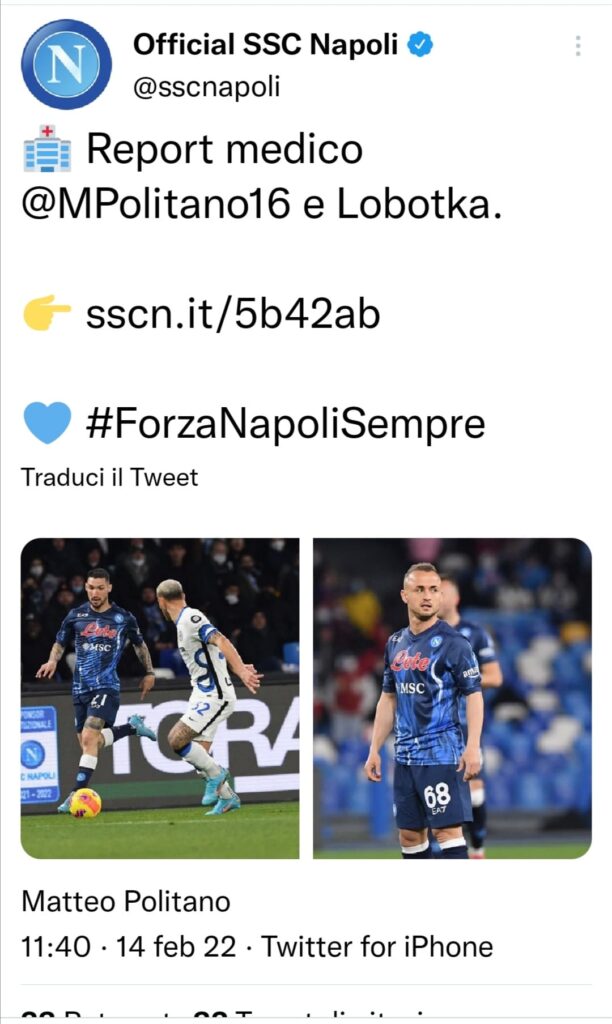
Task: Open the #ForzaNapoliSempre hashtag
Action: (x=285, y=424)
